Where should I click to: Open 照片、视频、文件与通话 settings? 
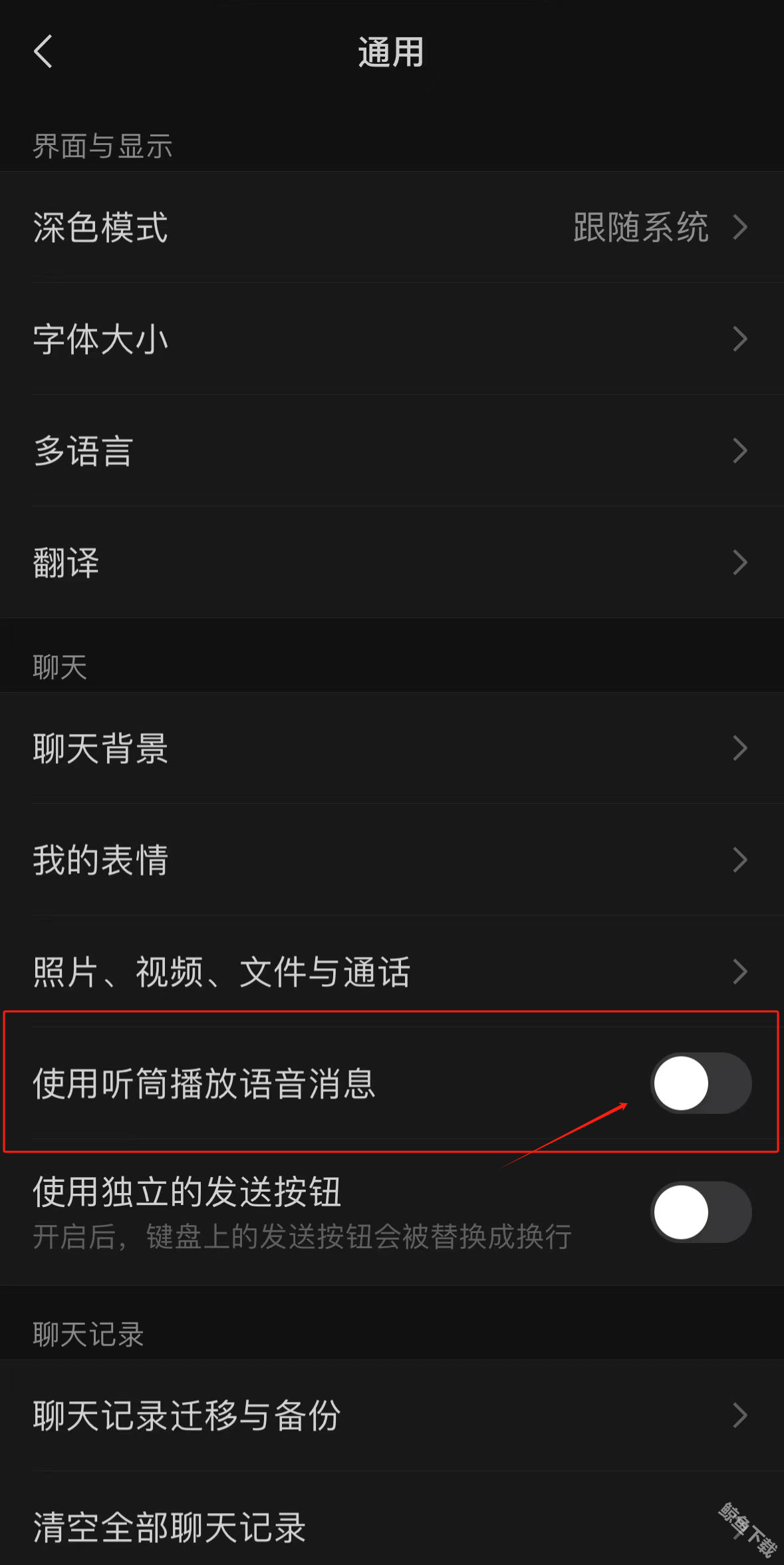(x=391, y=972)
